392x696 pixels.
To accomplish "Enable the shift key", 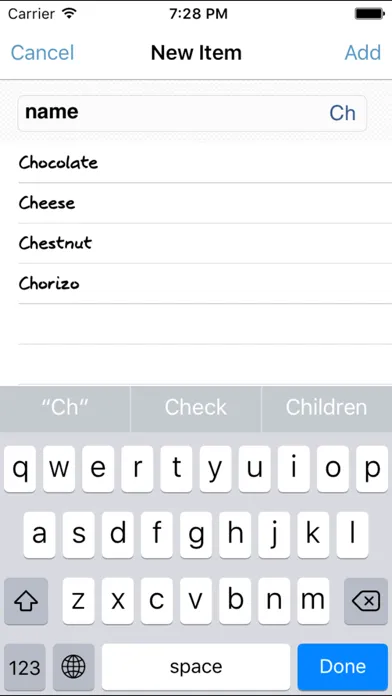I will pos(26,601).
